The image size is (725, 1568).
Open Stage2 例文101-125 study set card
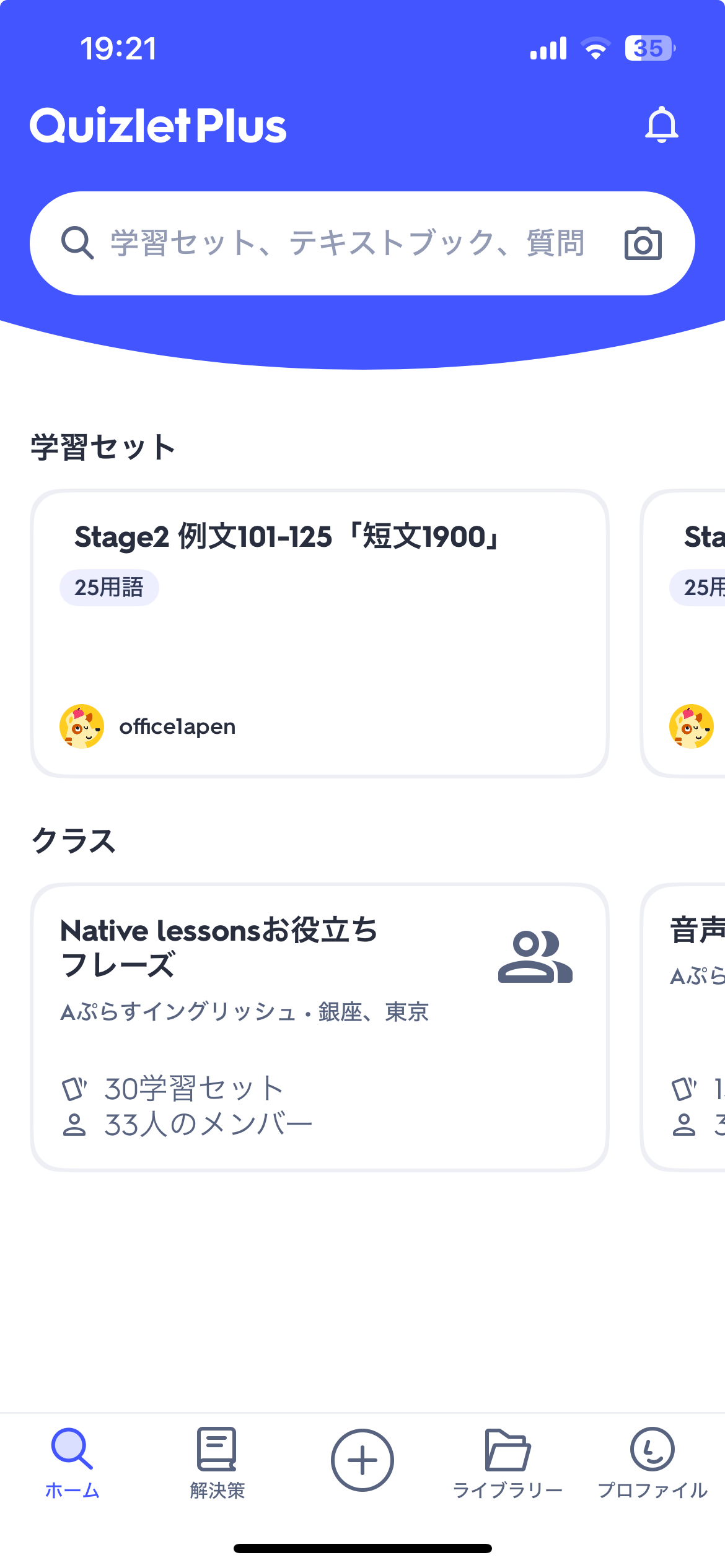(319, 633)
